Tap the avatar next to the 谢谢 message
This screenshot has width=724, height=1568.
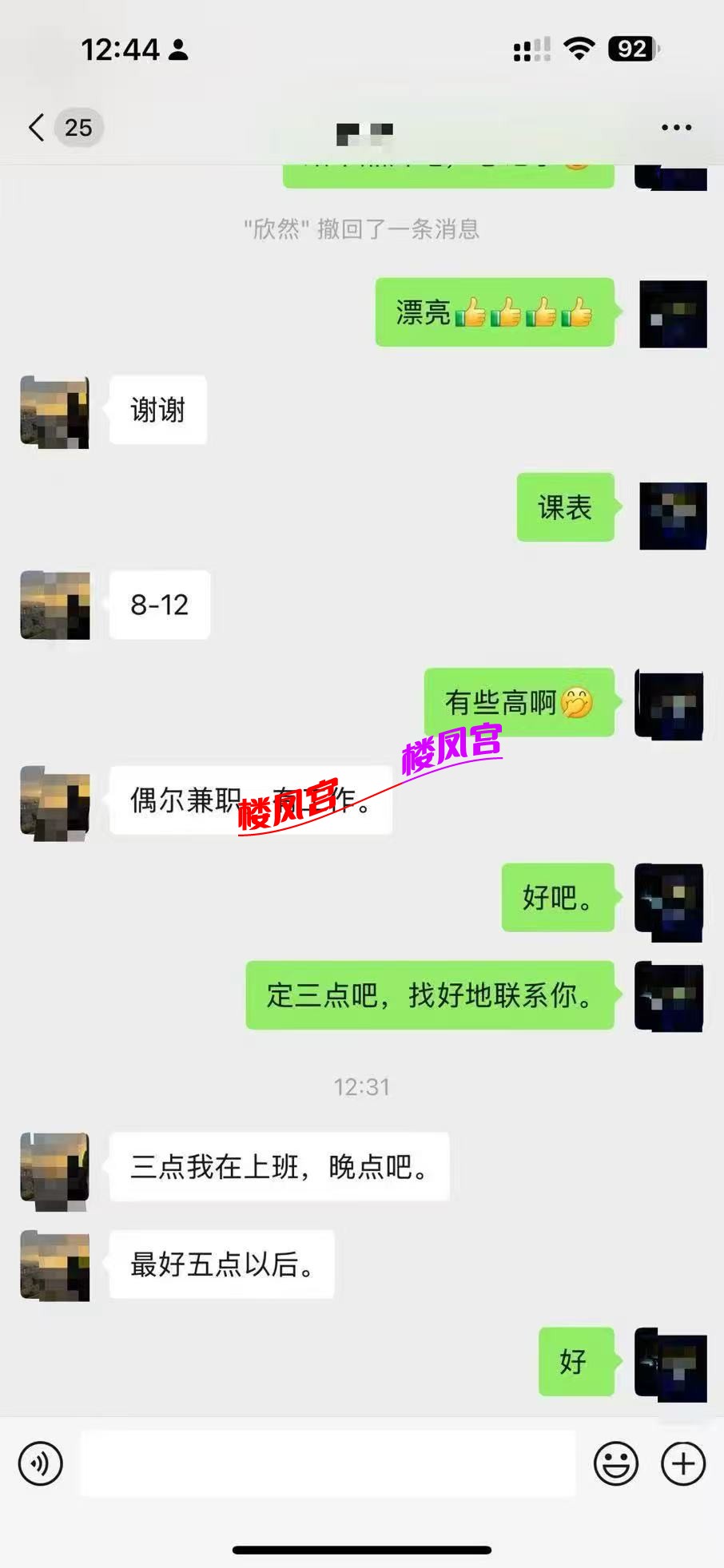point(54,411)
